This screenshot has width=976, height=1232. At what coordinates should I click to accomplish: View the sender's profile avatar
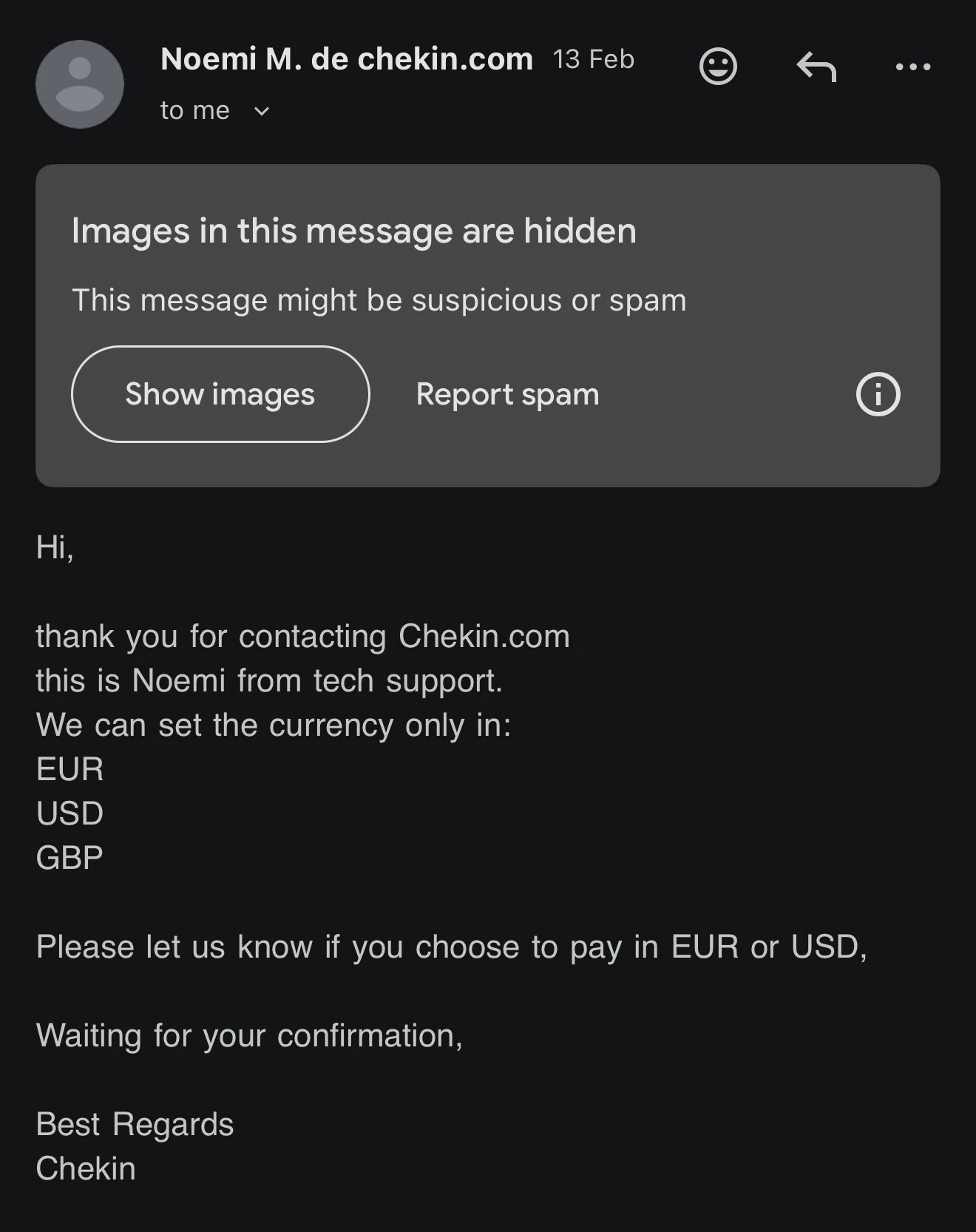[x=80, y=84]
